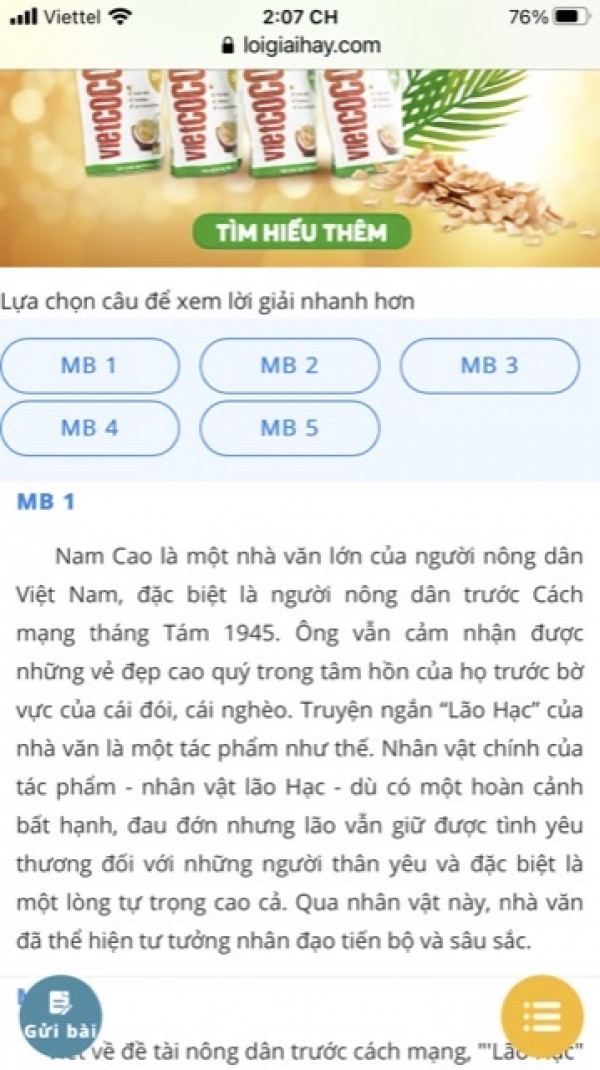The image size is (600, 1070).
Task: Tap the Gửi bài floating button
Action: [x=60, y=1016]
